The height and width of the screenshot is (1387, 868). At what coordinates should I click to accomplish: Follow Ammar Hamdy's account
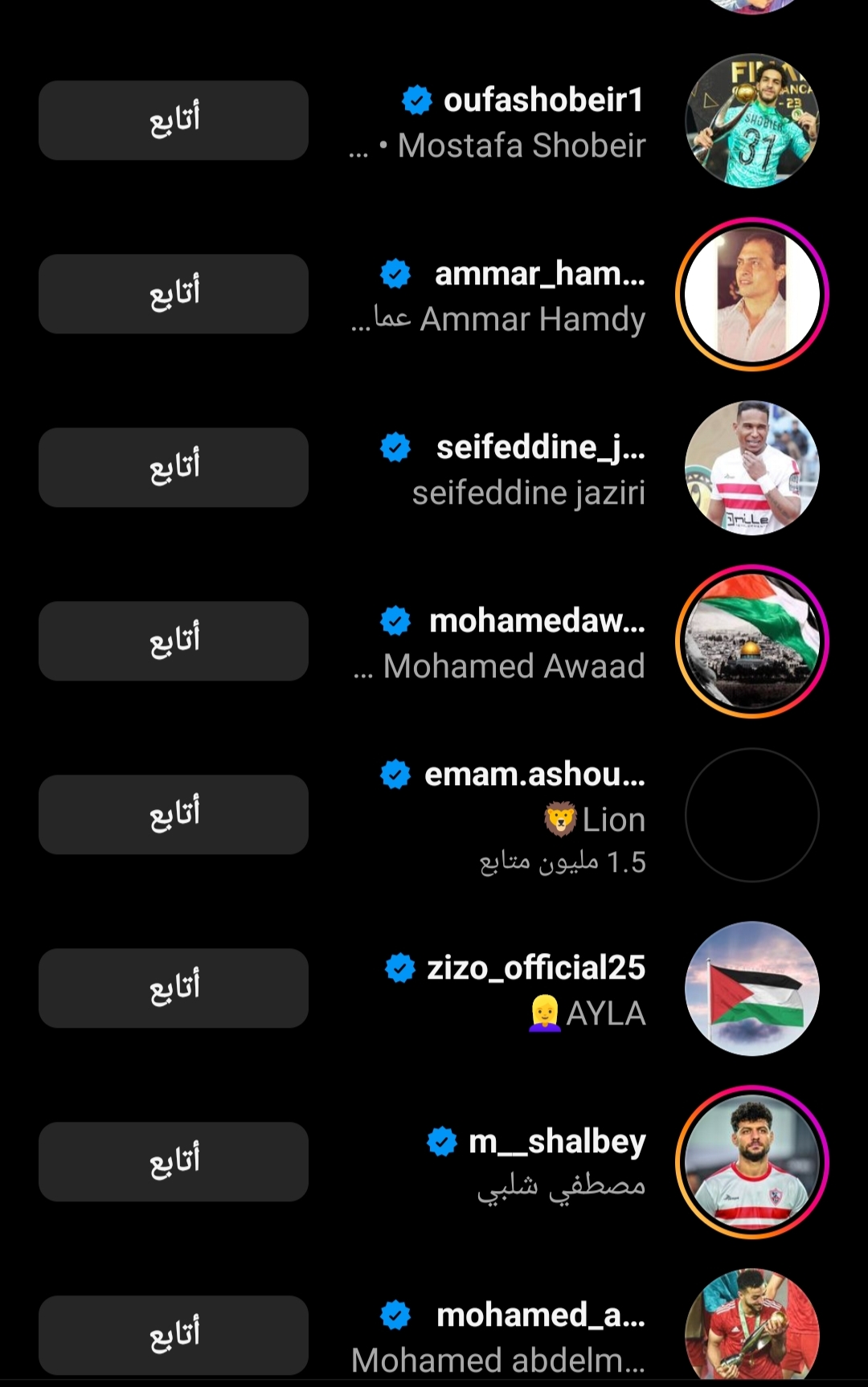pyautogui.click(x=174, y=294)
